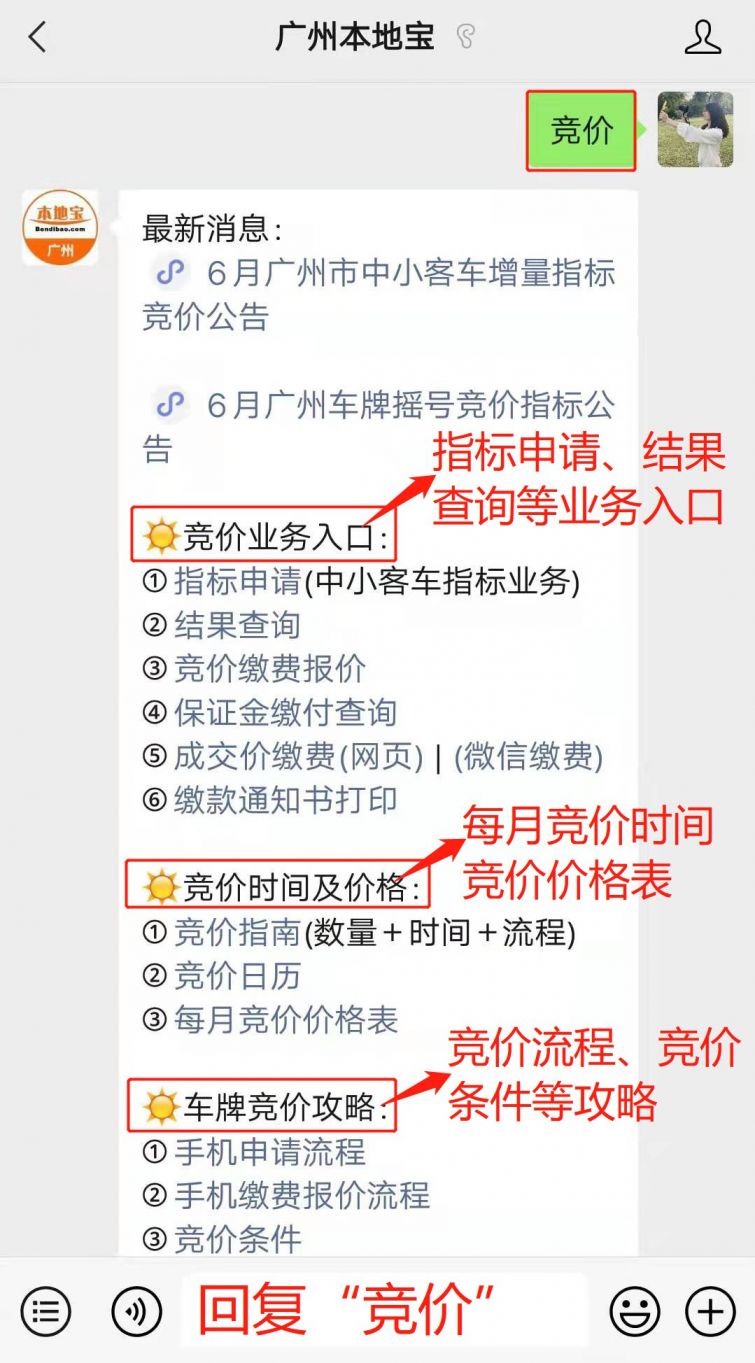The image size is (755, 1363).
Task: Switch to voice input
Action: 136,1310
